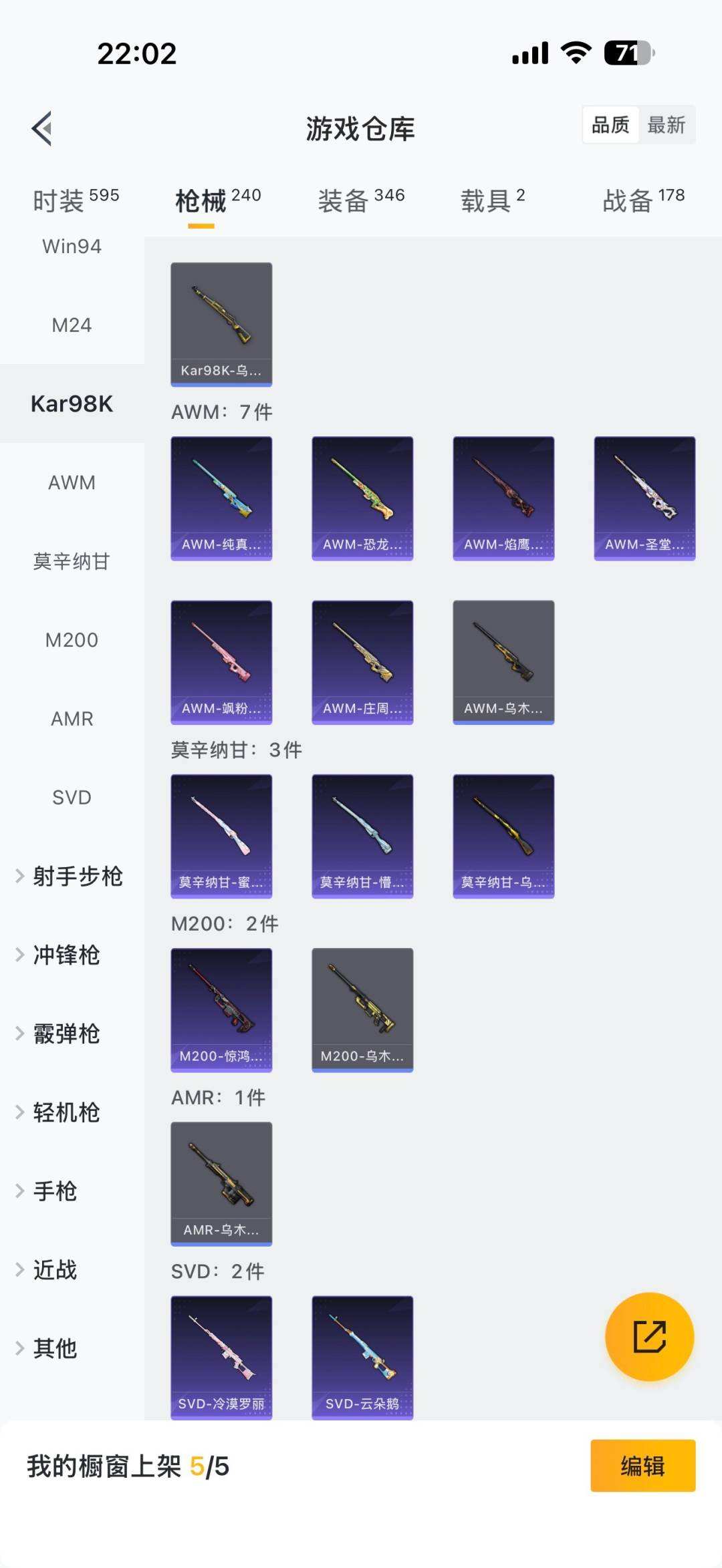This screenshot has height=1568, width=722.
Task: Expand the 手枪 category
Action: 55,1191
